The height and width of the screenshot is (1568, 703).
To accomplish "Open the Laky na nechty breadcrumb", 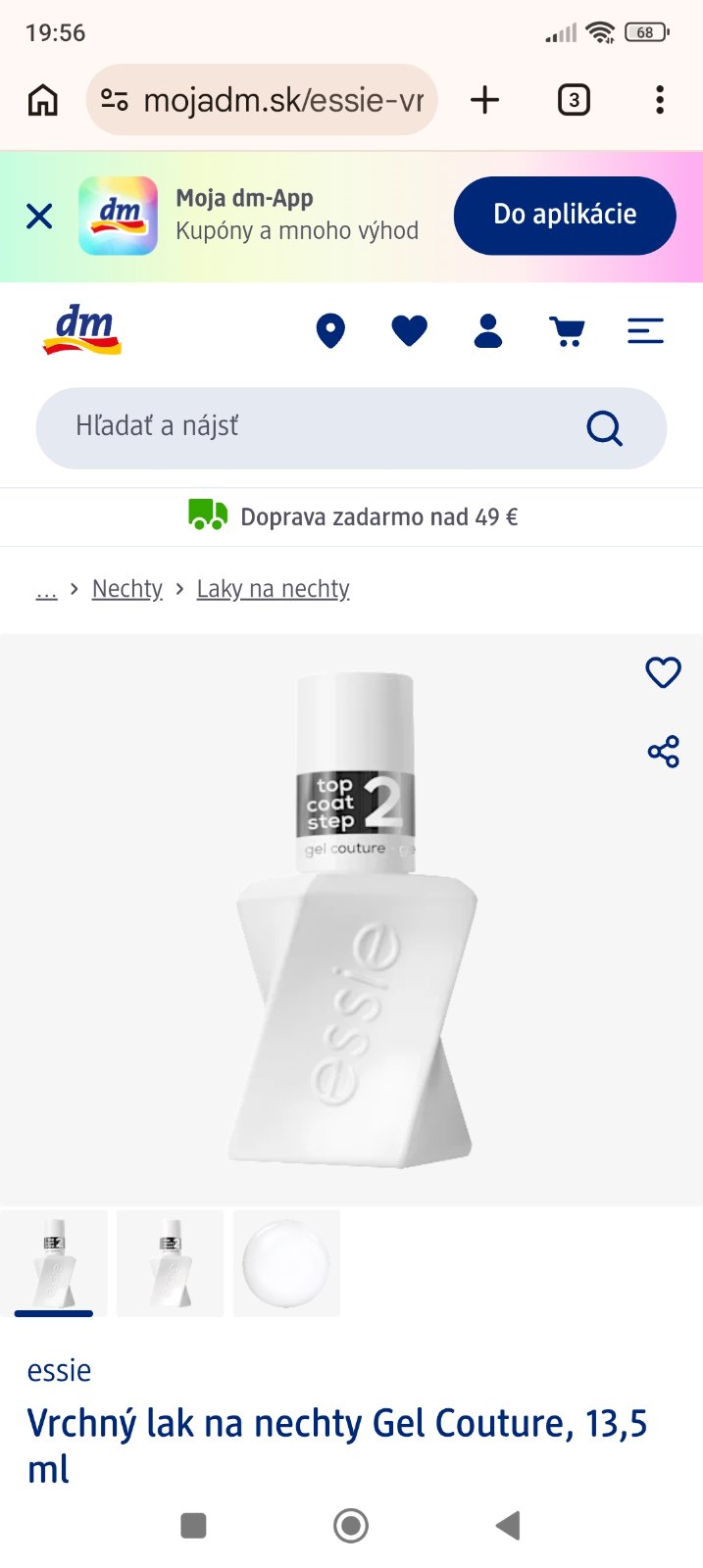I will click(273, 589).
